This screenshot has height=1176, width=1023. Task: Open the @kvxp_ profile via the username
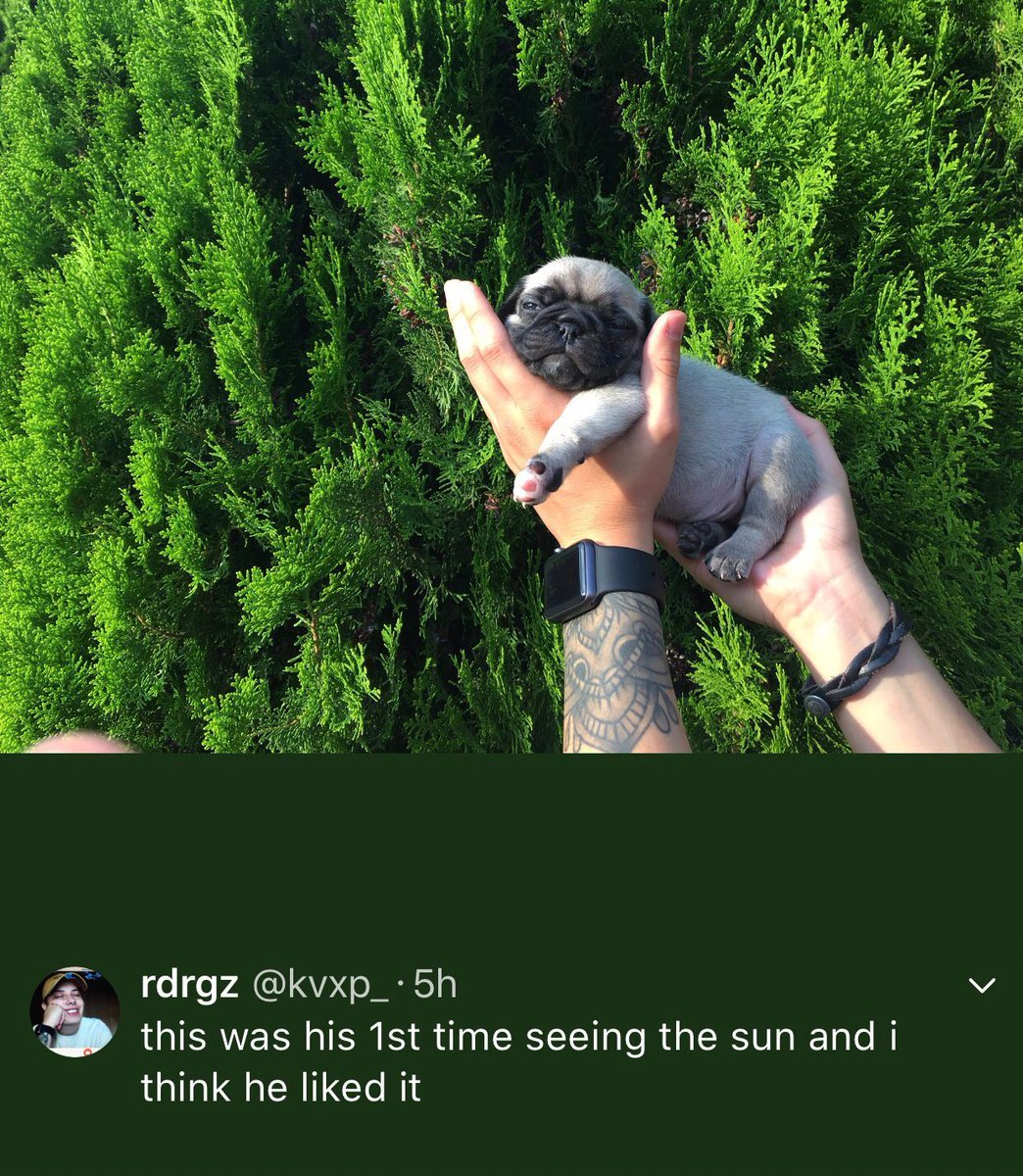321,985
